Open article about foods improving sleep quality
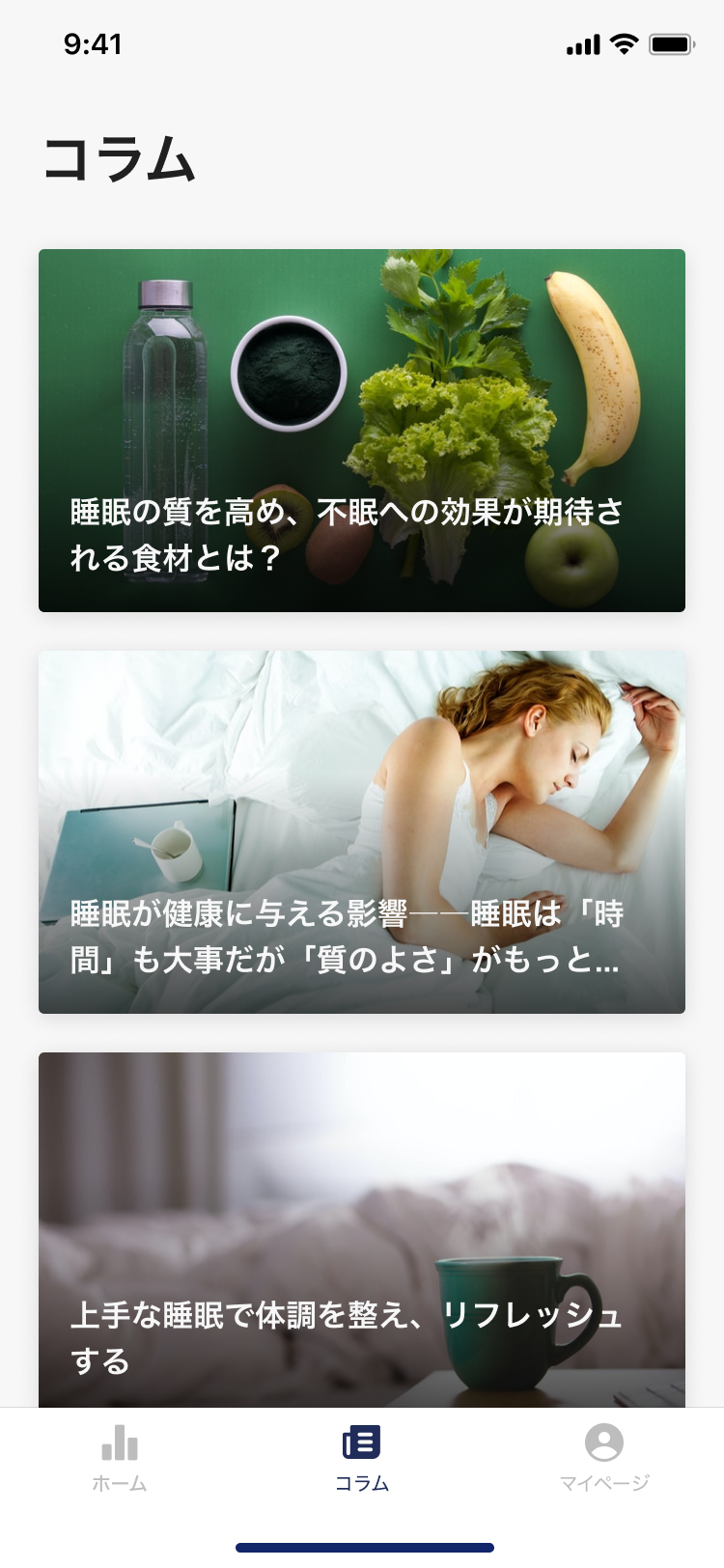This screenshot has height=1568, width=724. pos(362,431)
